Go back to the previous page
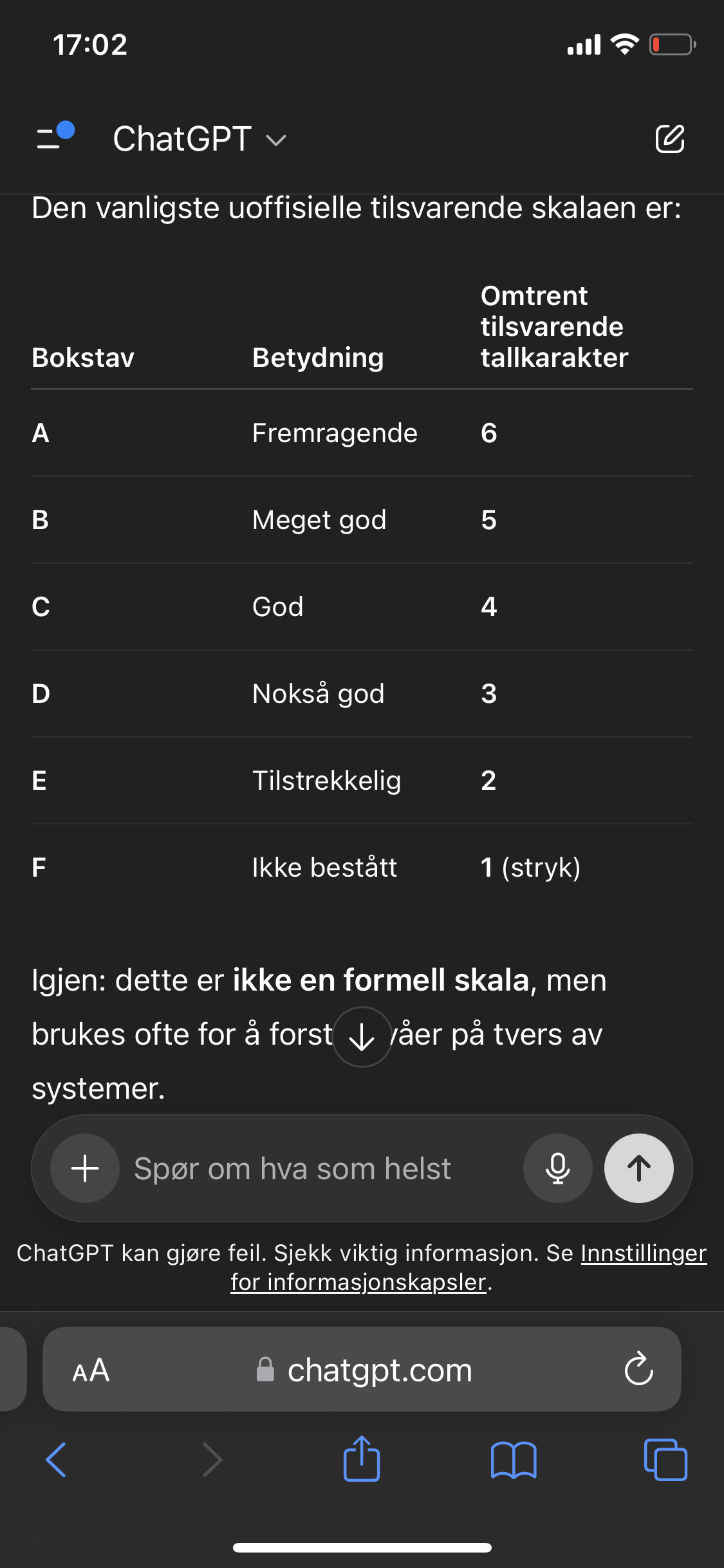This screenshot has height=1568, width=724. (57, 1460)
